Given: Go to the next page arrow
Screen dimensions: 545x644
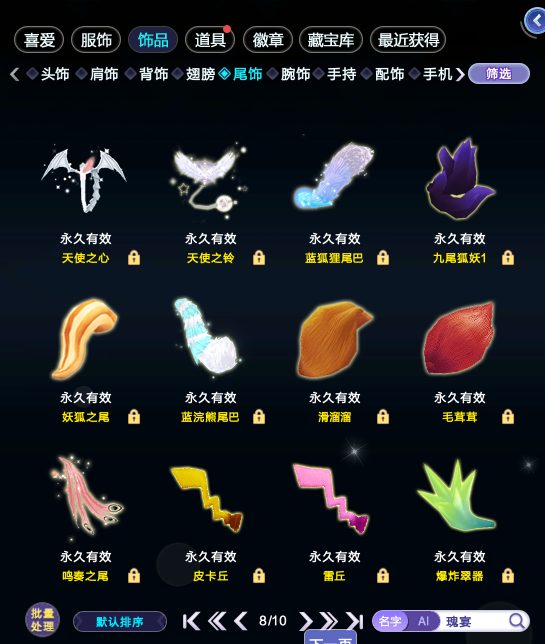Looking at the screenshot, I should (306, 621).
